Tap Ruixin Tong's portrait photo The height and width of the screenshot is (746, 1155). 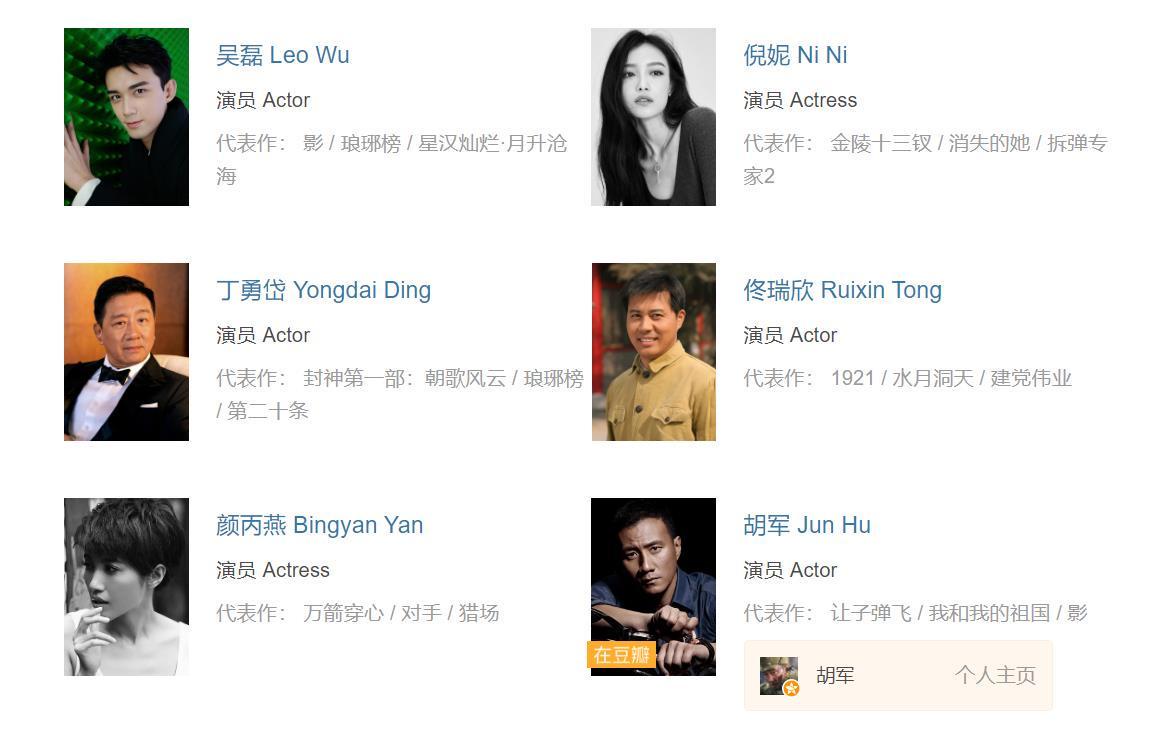pyautogui.click(x=653, y=352)
